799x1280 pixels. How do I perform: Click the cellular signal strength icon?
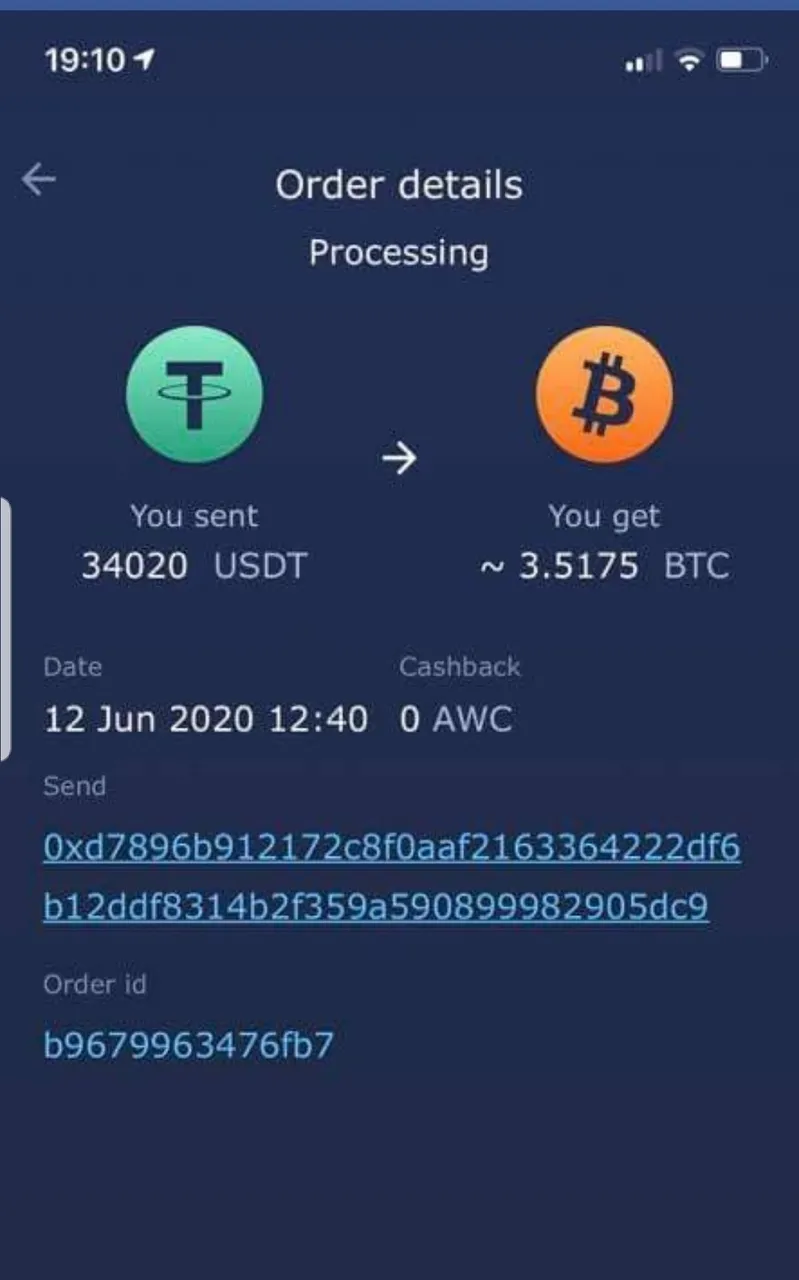coord(641,60)
